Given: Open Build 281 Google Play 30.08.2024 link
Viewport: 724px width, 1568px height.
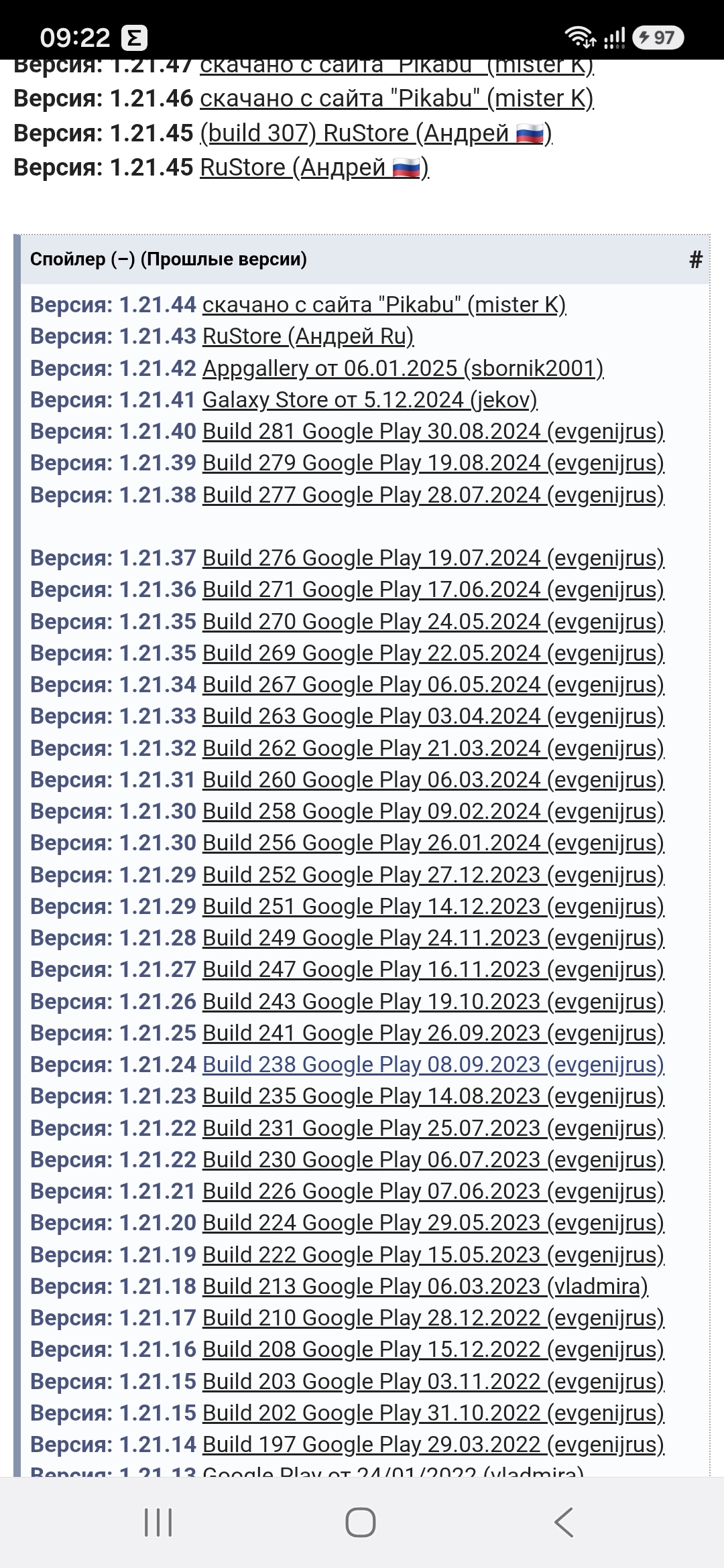Looking at the screenshot, I should (x=433, y=432).
